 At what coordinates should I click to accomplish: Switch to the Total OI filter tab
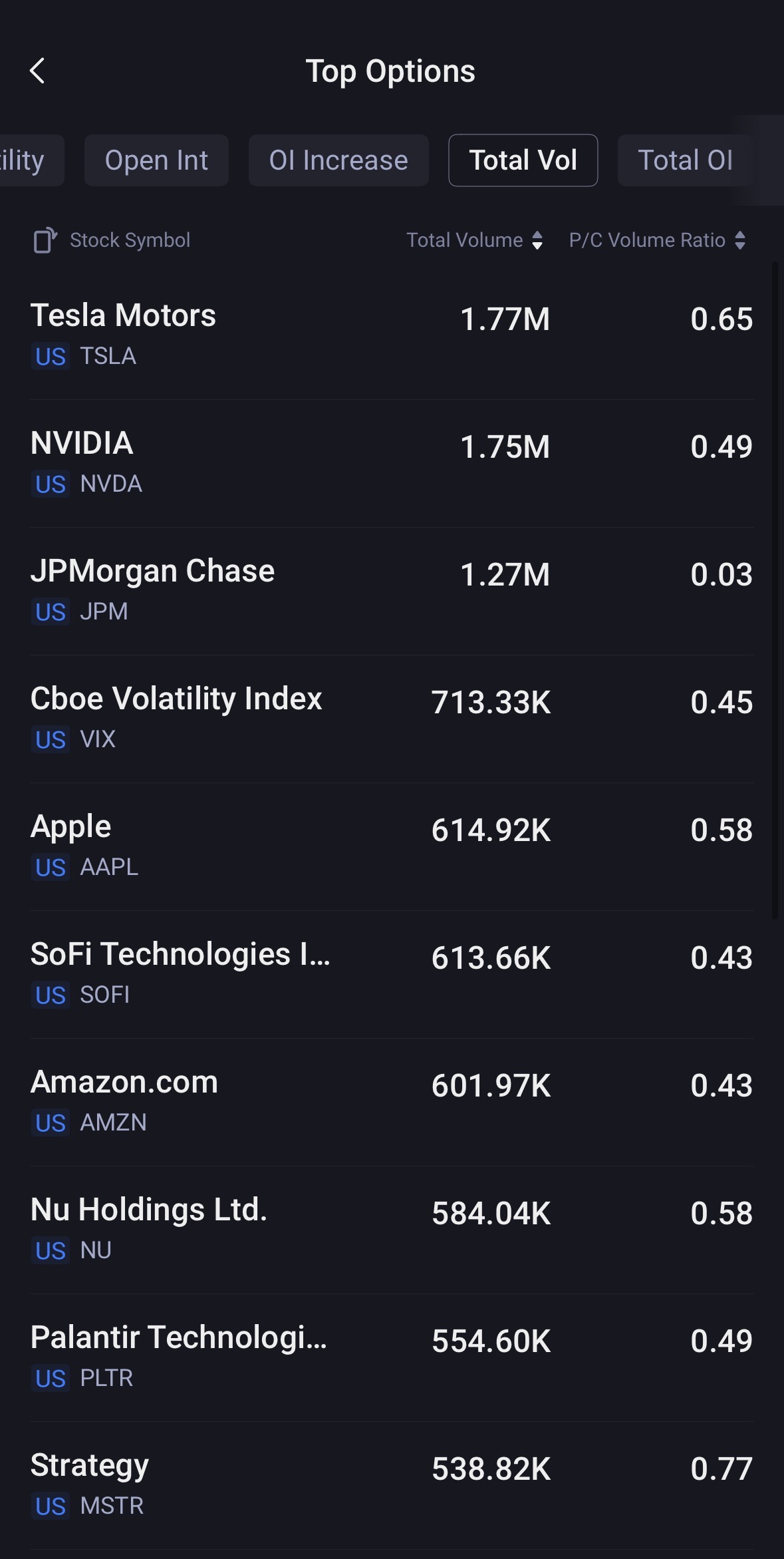click(x=685, y=160)
